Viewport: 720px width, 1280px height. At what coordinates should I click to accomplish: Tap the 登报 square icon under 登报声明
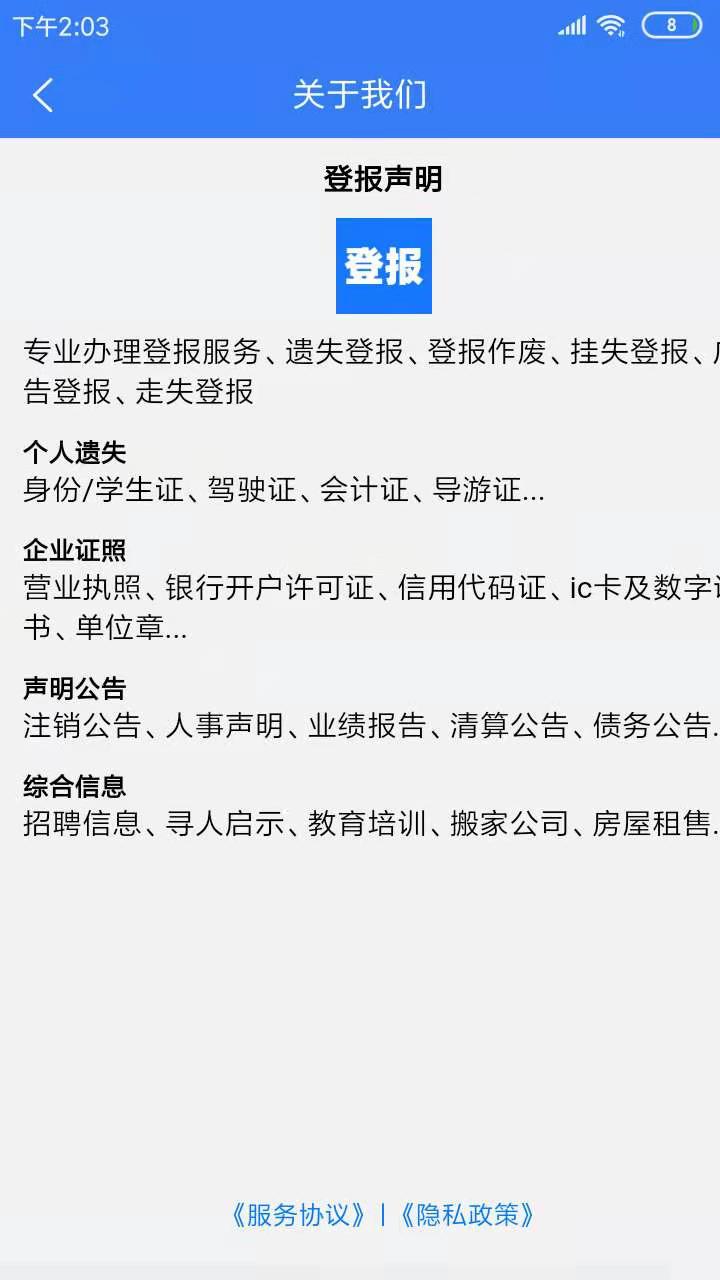[383, 266]
